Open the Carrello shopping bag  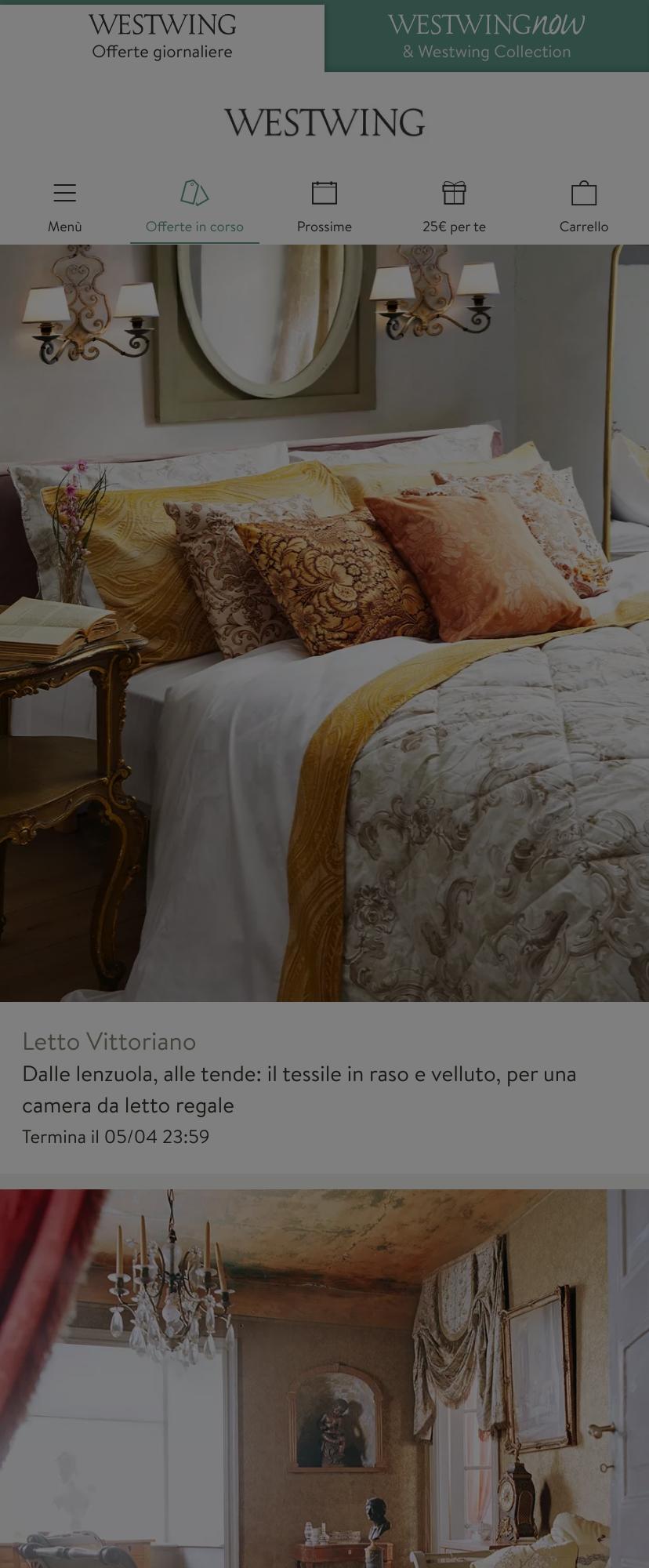coord(583,207)
